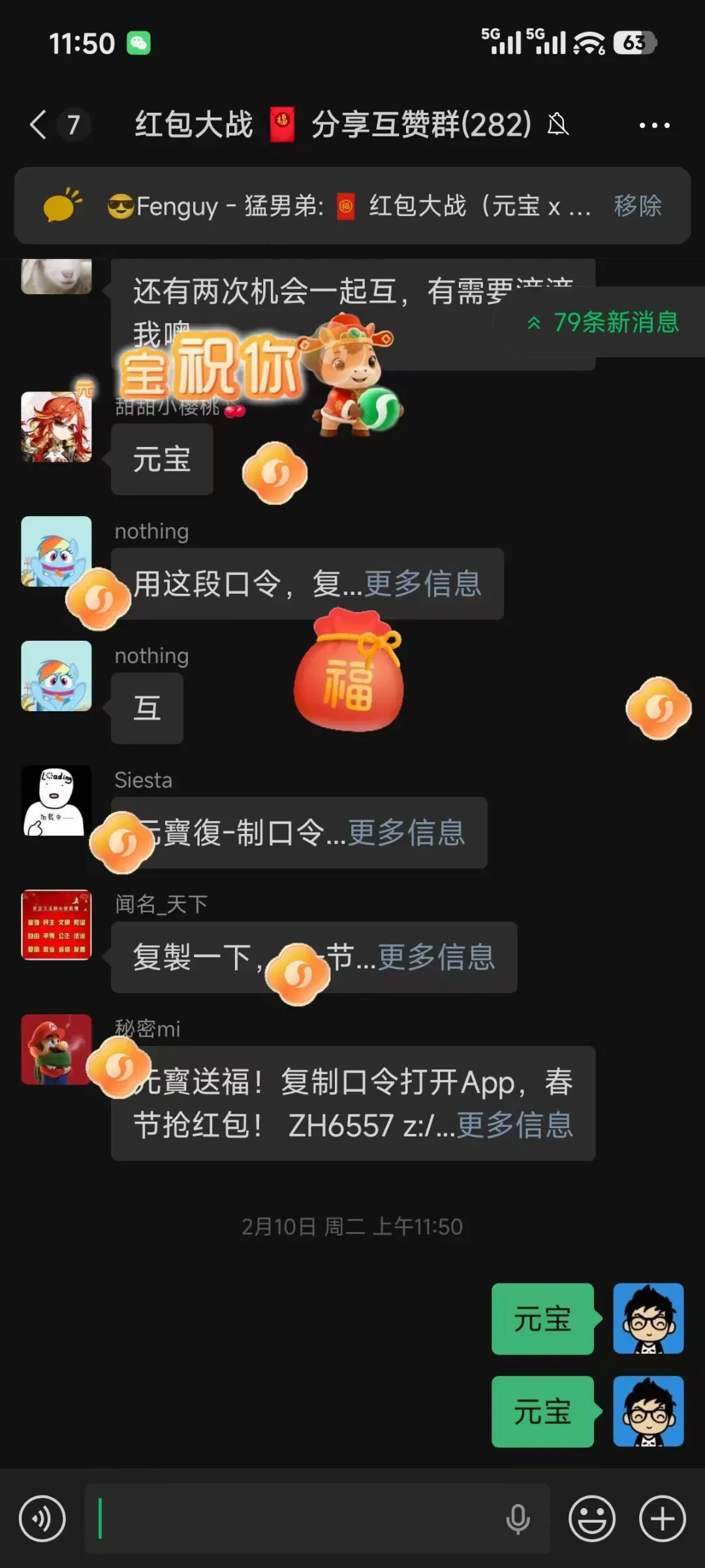Screen dimensions: 705x1568
Task: Open 甜甜小樱桃's profile avatar
Action: 56,427
